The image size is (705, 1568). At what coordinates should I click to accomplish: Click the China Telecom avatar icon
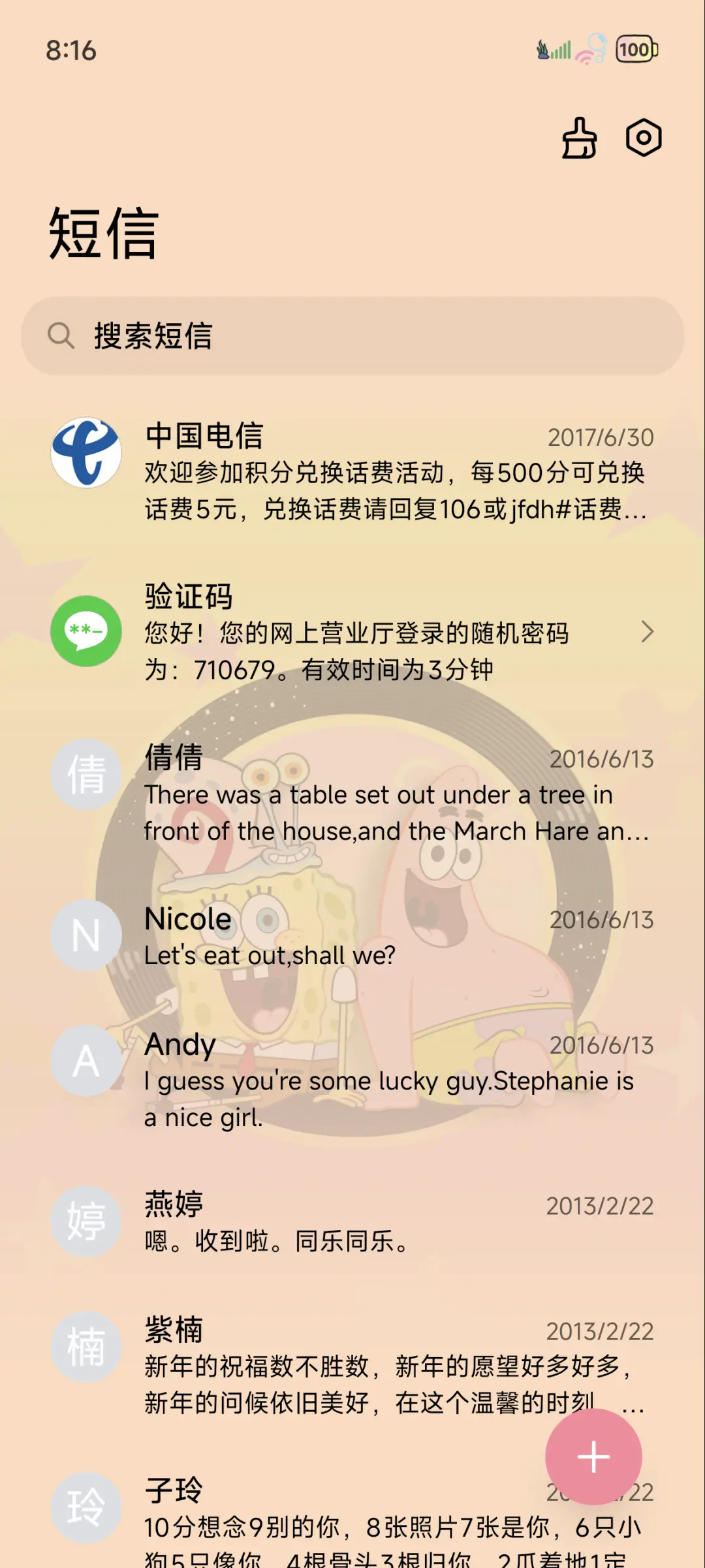coord(86,454)
